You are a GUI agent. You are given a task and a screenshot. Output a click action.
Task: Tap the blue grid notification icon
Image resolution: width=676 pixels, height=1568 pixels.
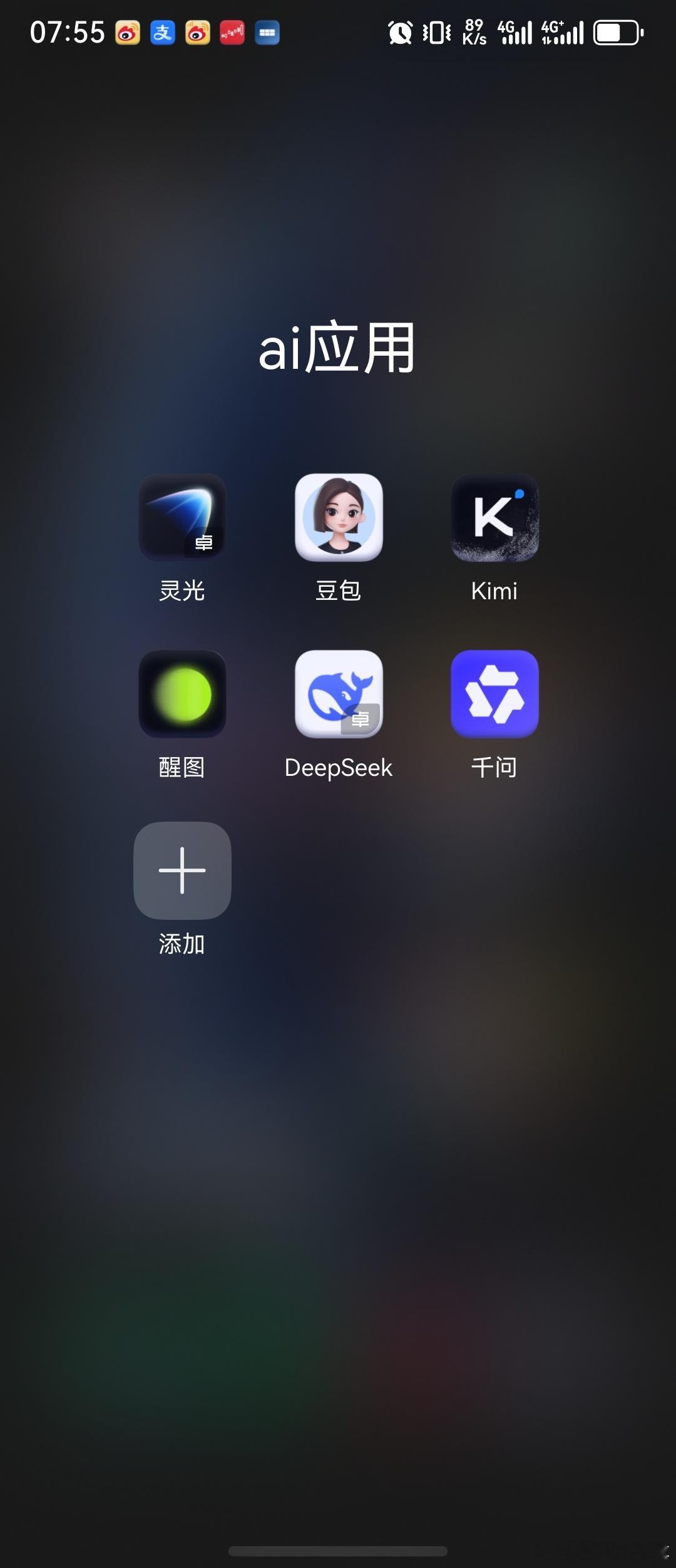pyautogui.click(x=267, y=31)
